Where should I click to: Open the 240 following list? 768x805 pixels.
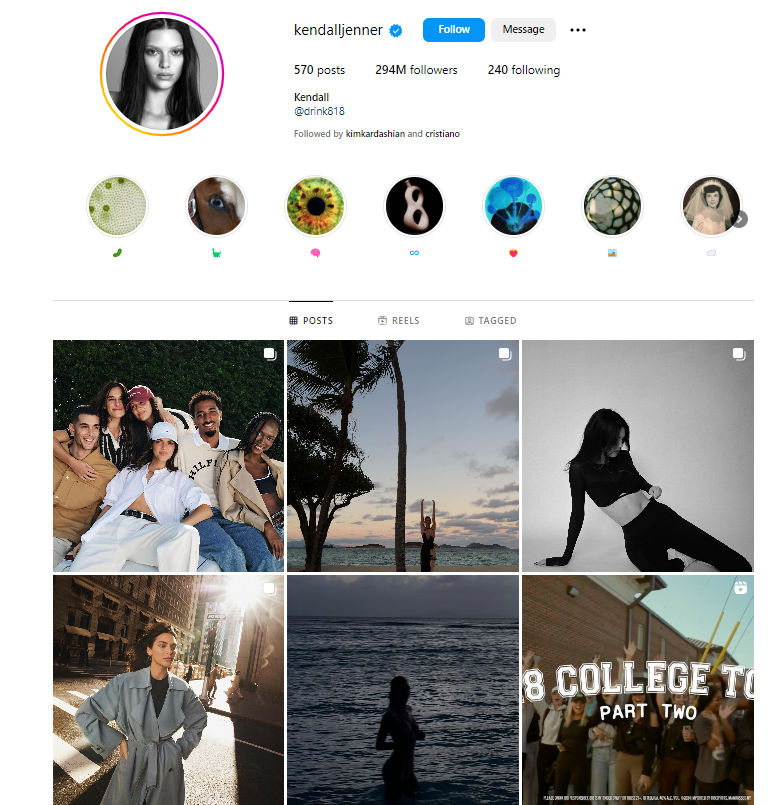tap(523, 70)
